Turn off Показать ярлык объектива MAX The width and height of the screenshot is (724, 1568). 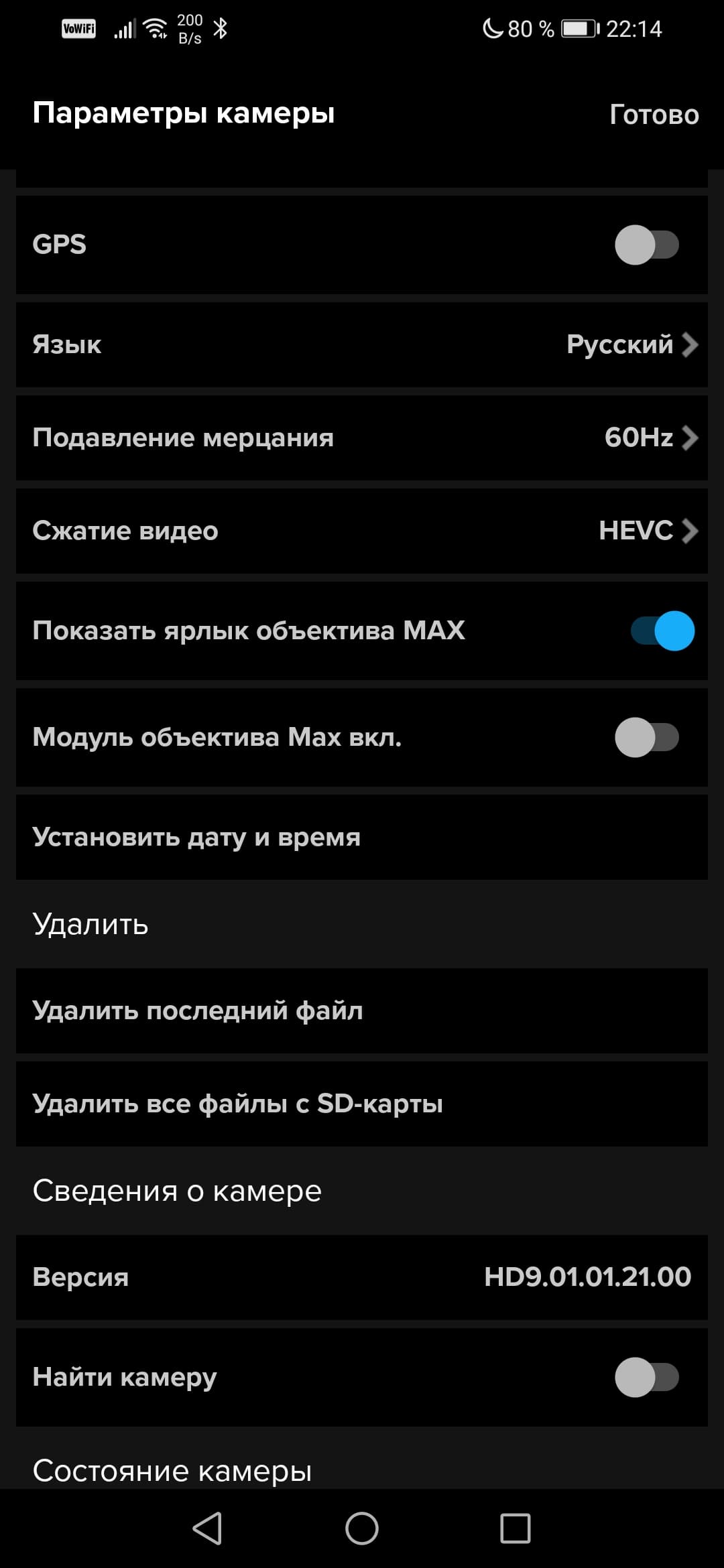tap(662, 631)
